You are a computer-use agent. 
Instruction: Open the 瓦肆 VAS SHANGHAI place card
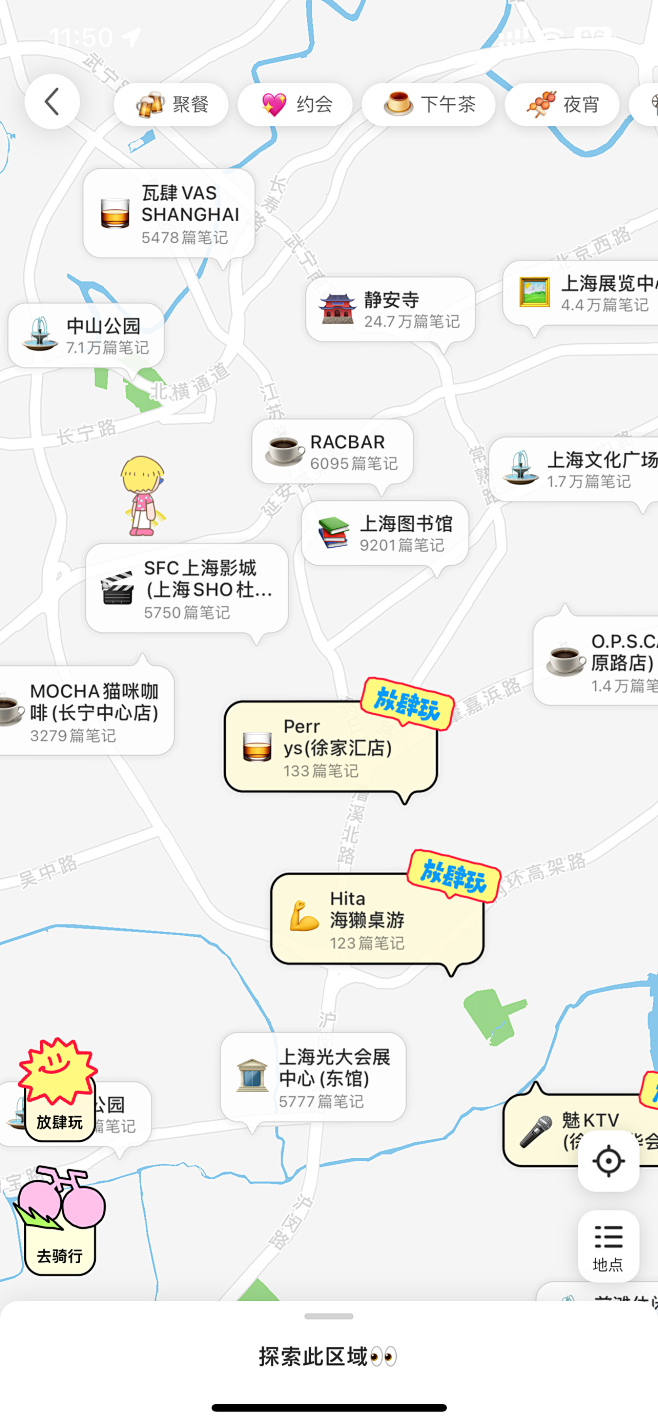click(x=169, y=213)
